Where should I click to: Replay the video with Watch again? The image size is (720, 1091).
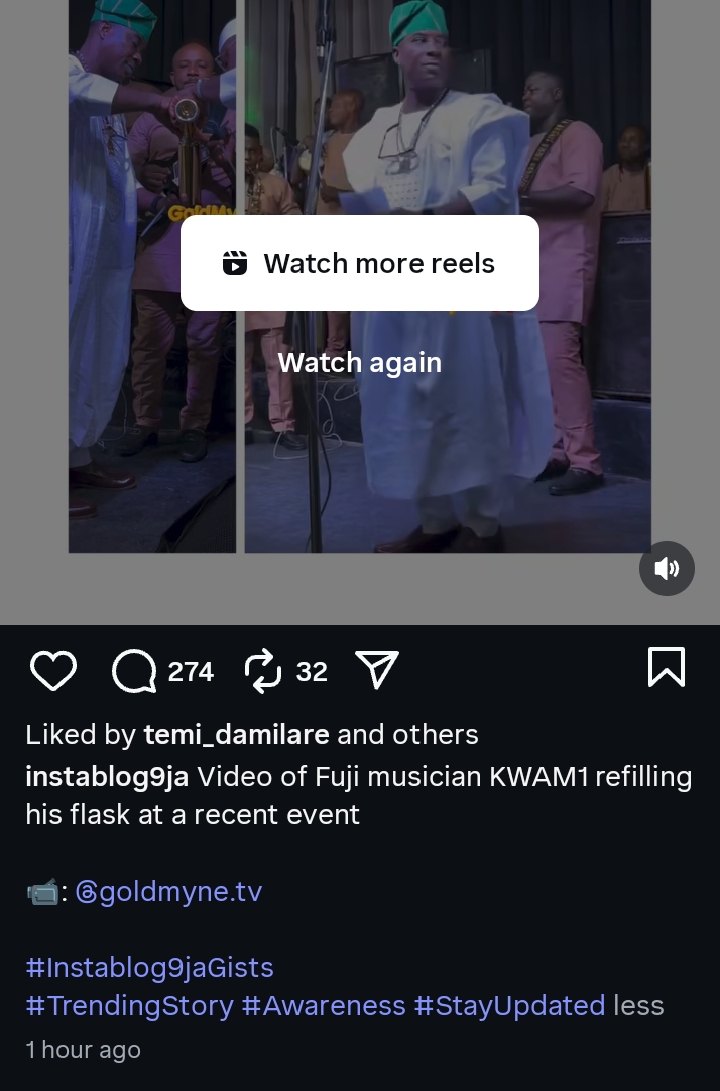coord(359,363)
